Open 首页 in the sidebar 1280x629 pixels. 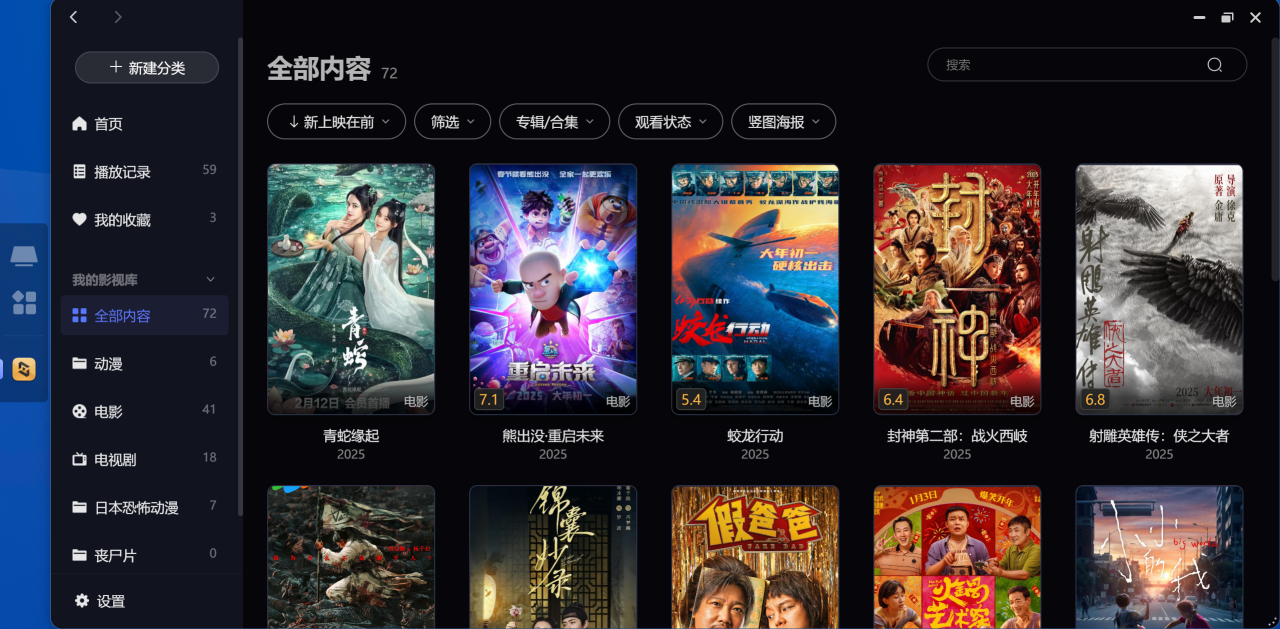pos(108,124)
